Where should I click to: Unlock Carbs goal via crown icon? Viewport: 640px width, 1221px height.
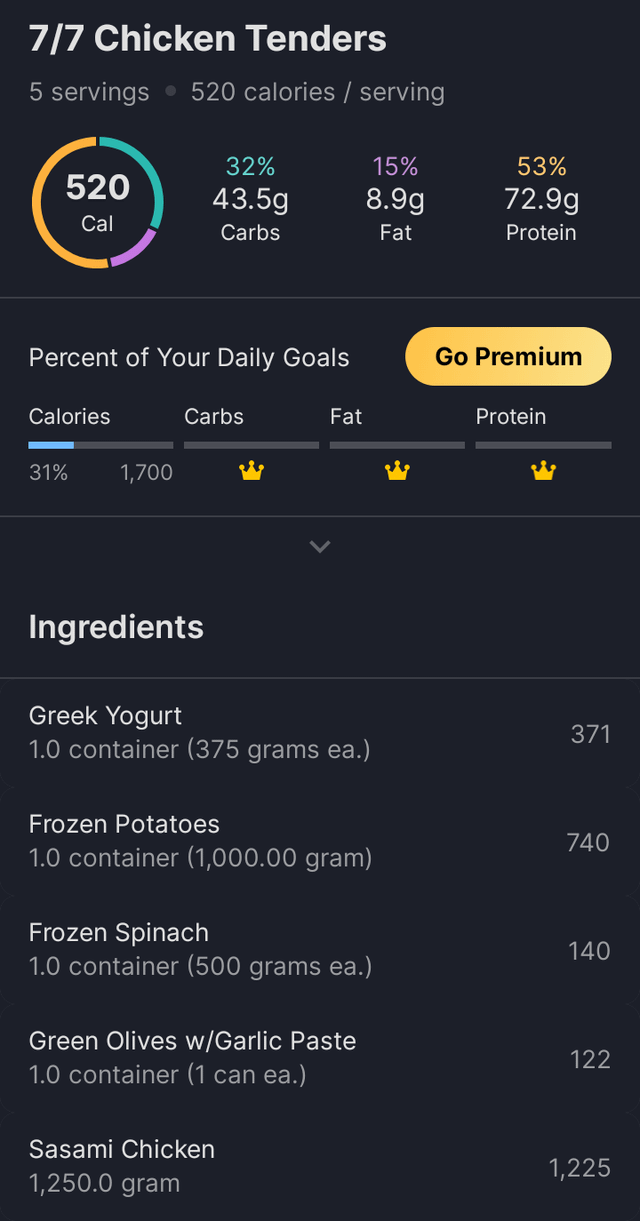(251, 471)
